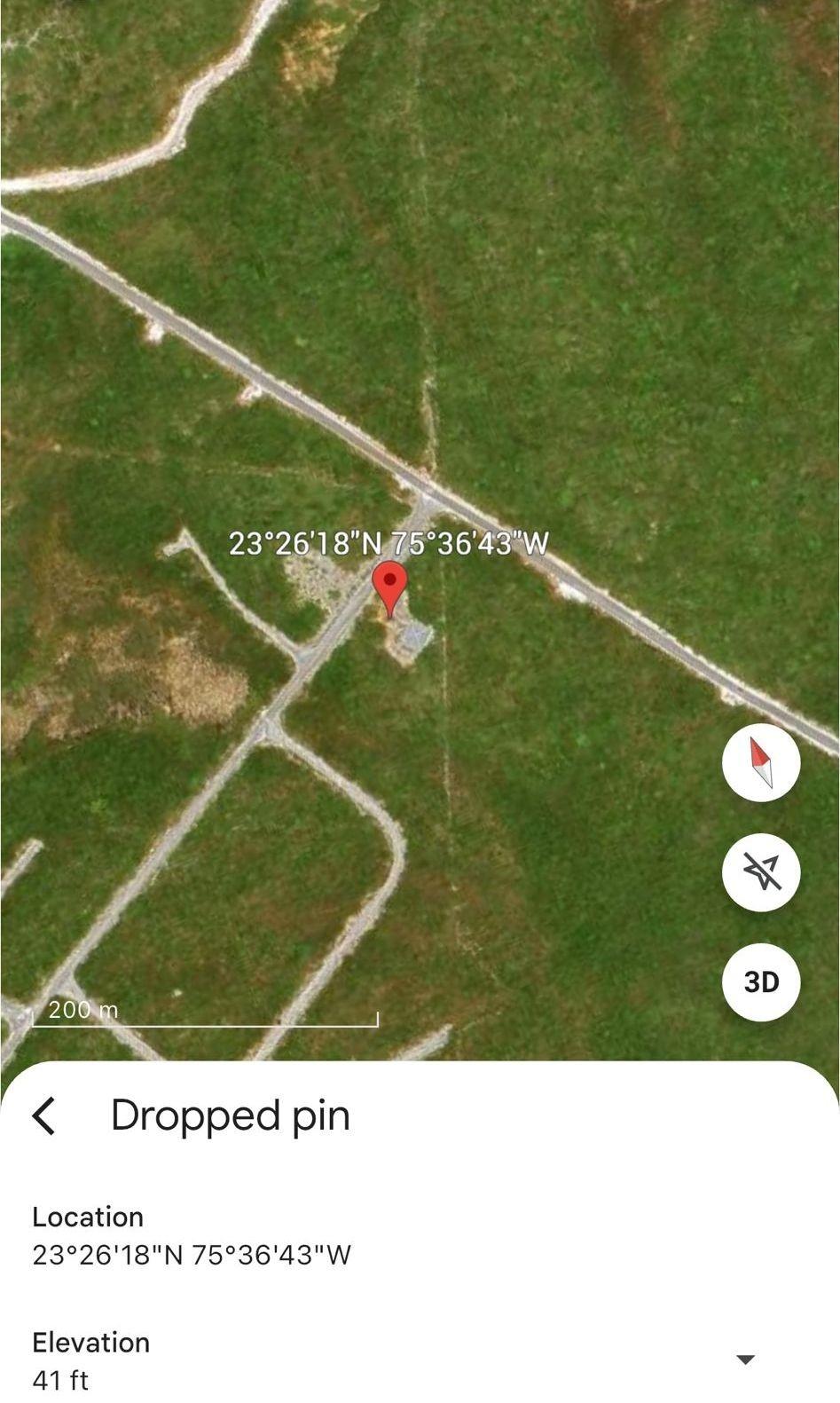Tap the compass to reset north
The image size is (840, 1403).
coord(761,763)
